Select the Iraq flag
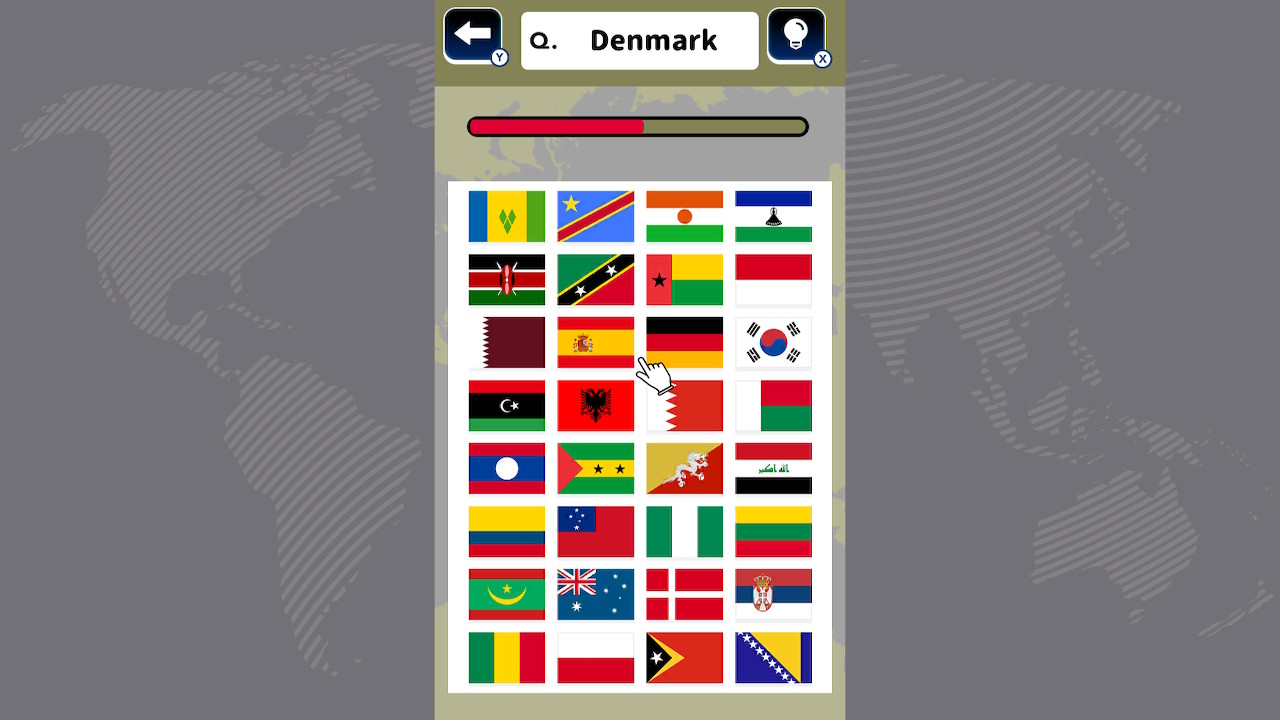The image size is (1280, 720). pyautogui.click(x=773, y=468)
